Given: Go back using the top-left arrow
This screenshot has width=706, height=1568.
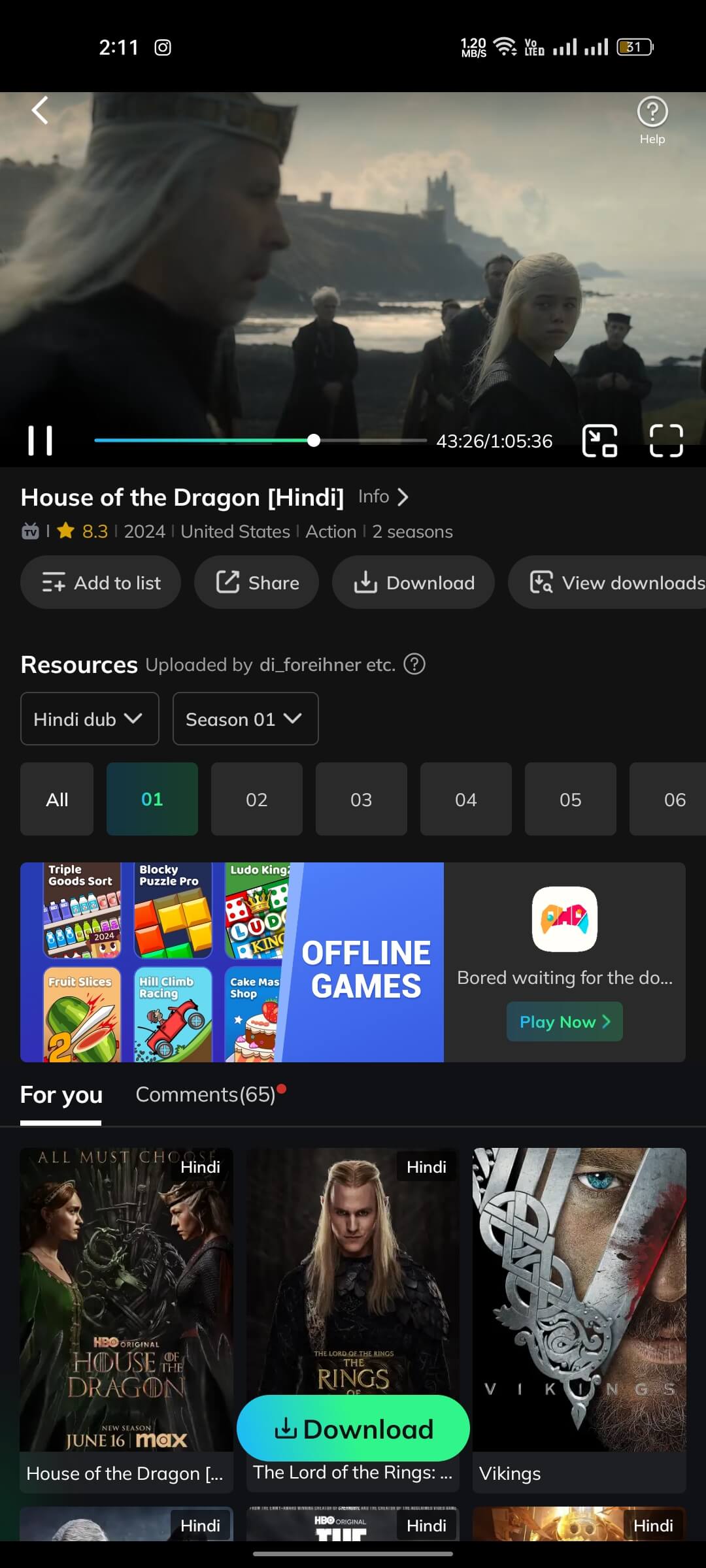Looking at the screenshot, I should [41, 110].
